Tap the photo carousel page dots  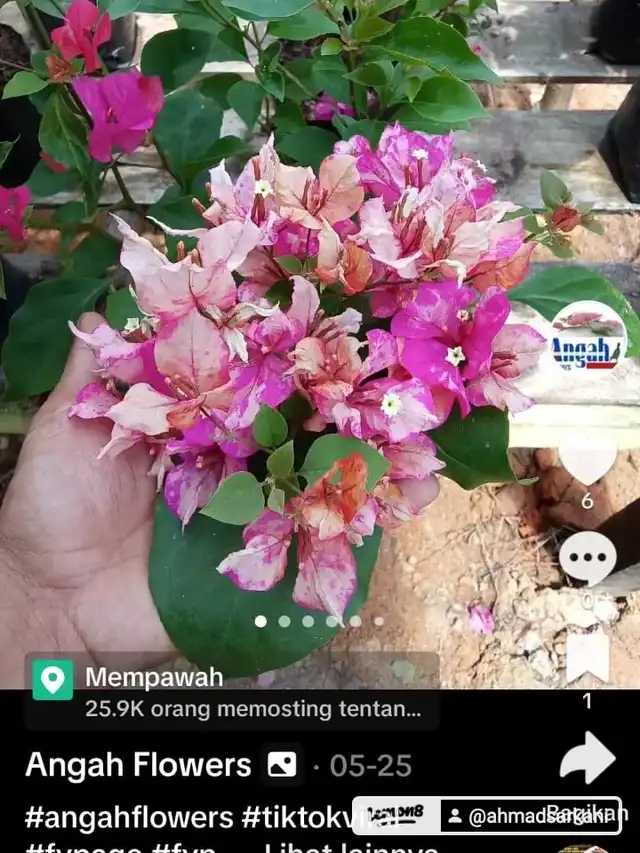[319, 621]
